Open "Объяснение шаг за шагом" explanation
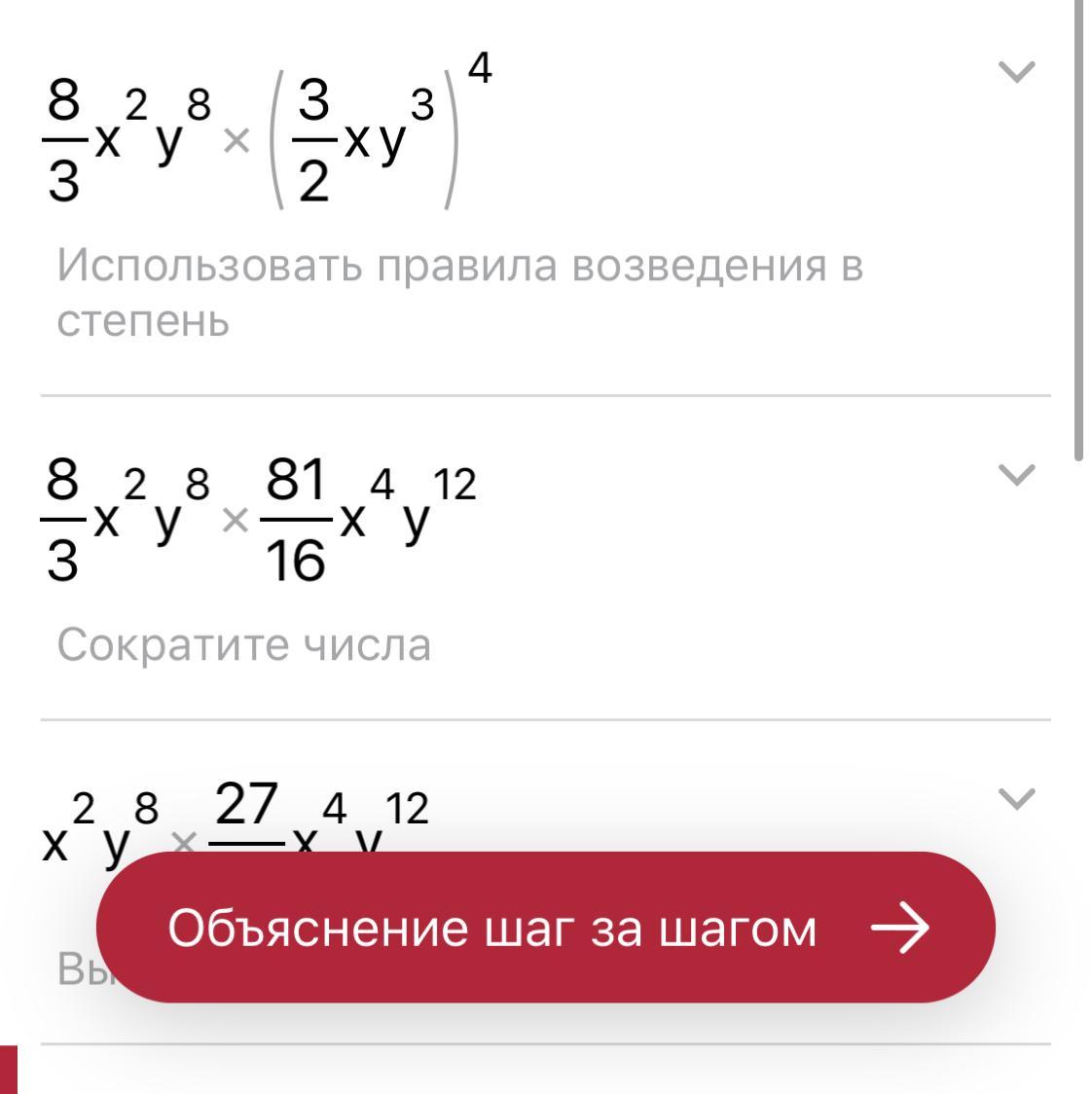Screen dimensions: 1092x1094 [545, 928]
